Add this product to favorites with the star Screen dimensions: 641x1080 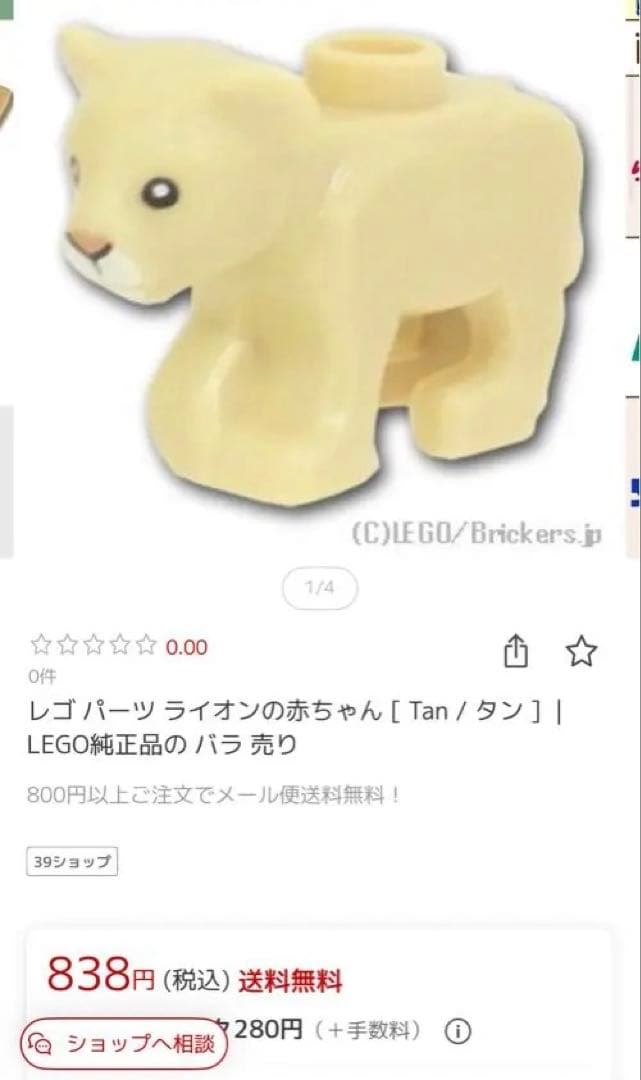(x=581, y=653)
